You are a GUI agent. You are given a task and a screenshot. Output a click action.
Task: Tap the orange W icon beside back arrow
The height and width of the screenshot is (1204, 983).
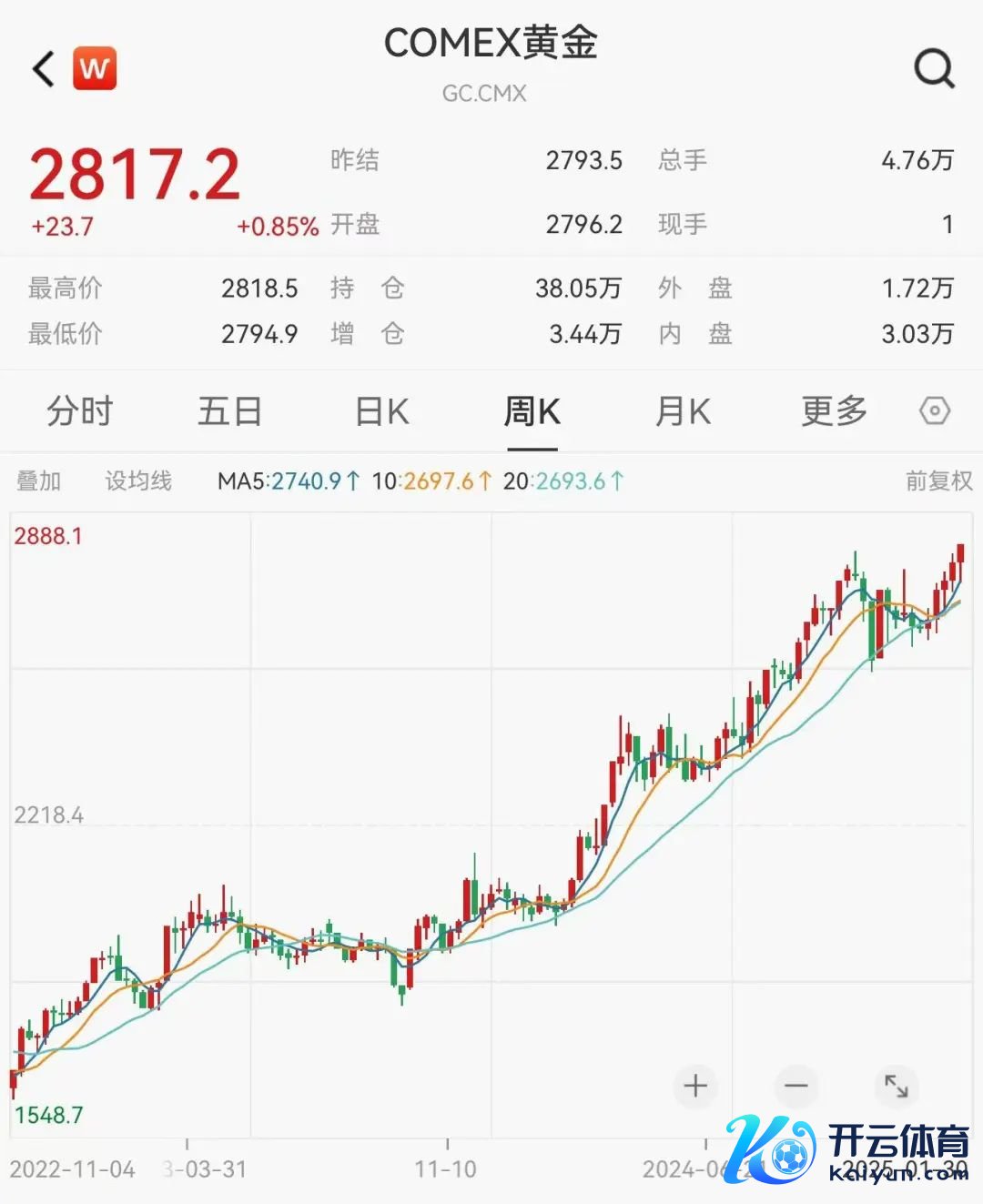(x=95, y=68)
